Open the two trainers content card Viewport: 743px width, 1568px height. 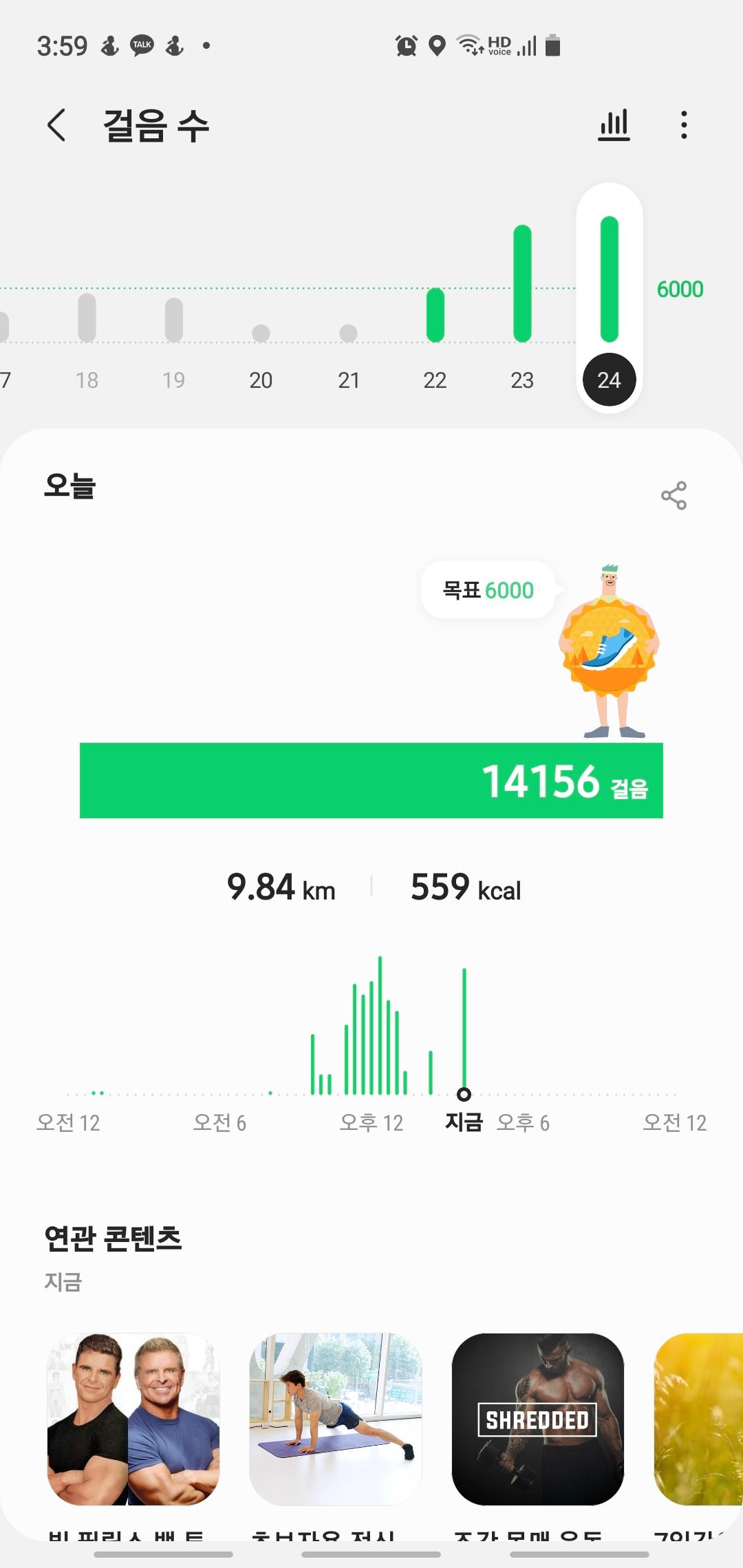(133, 1419)
